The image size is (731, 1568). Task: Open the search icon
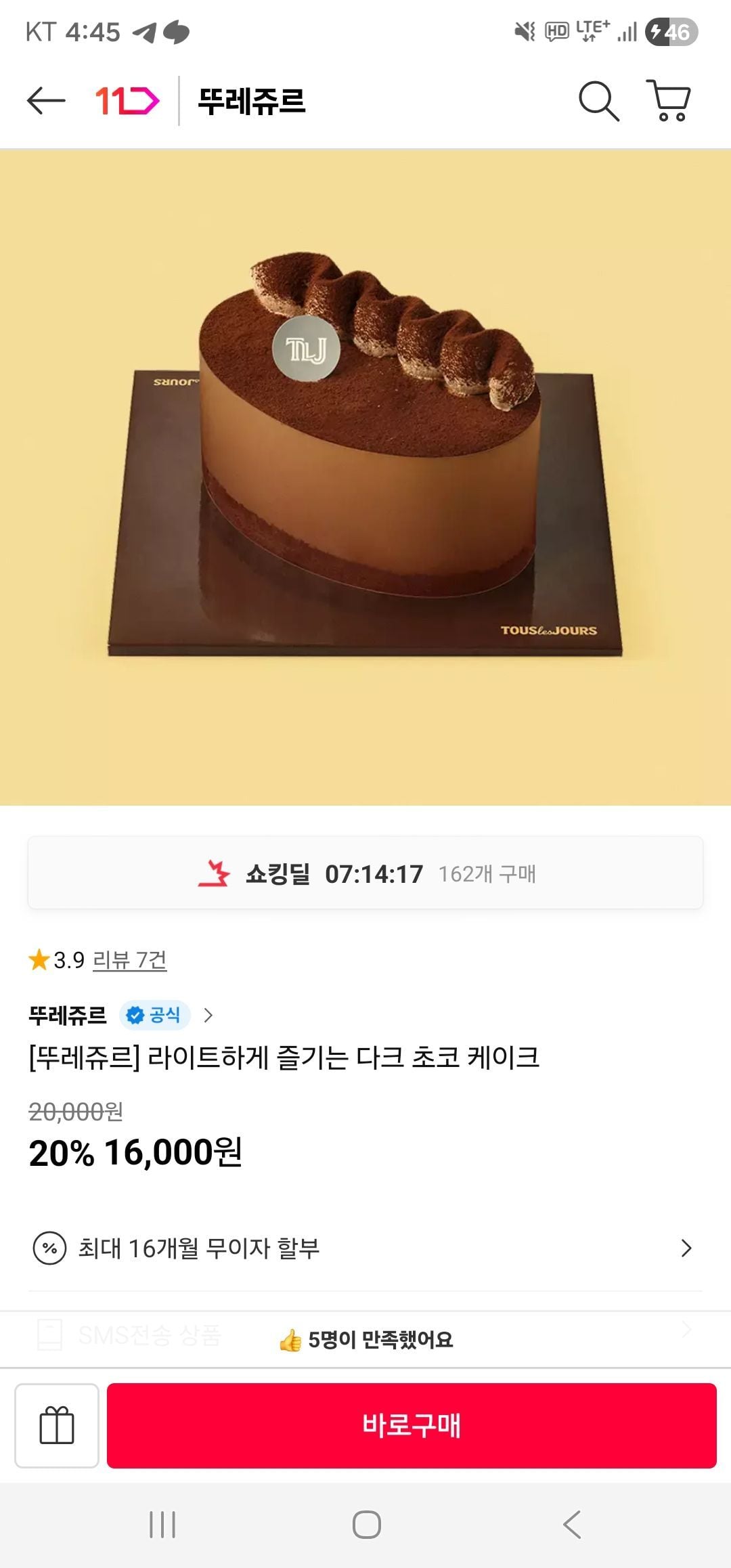coord(598,102)
